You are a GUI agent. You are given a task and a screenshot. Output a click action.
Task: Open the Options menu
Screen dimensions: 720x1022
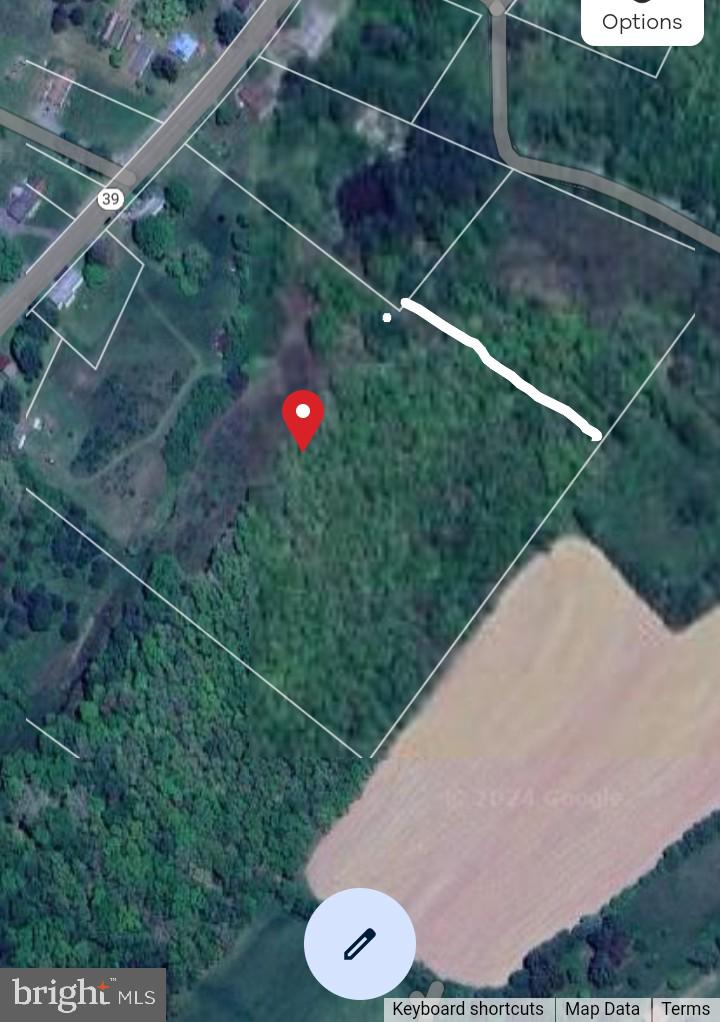[642, 20]
